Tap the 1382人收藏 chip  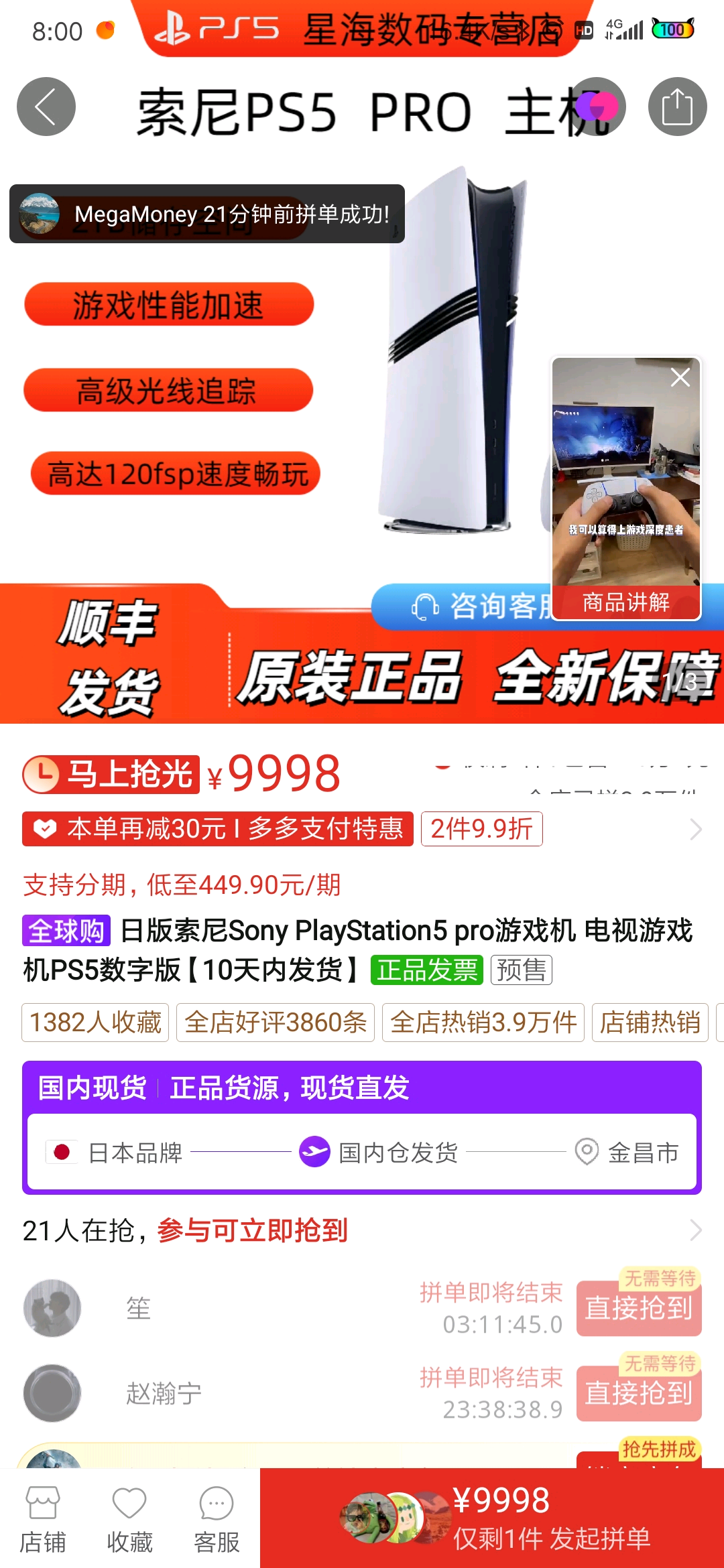95,1023
